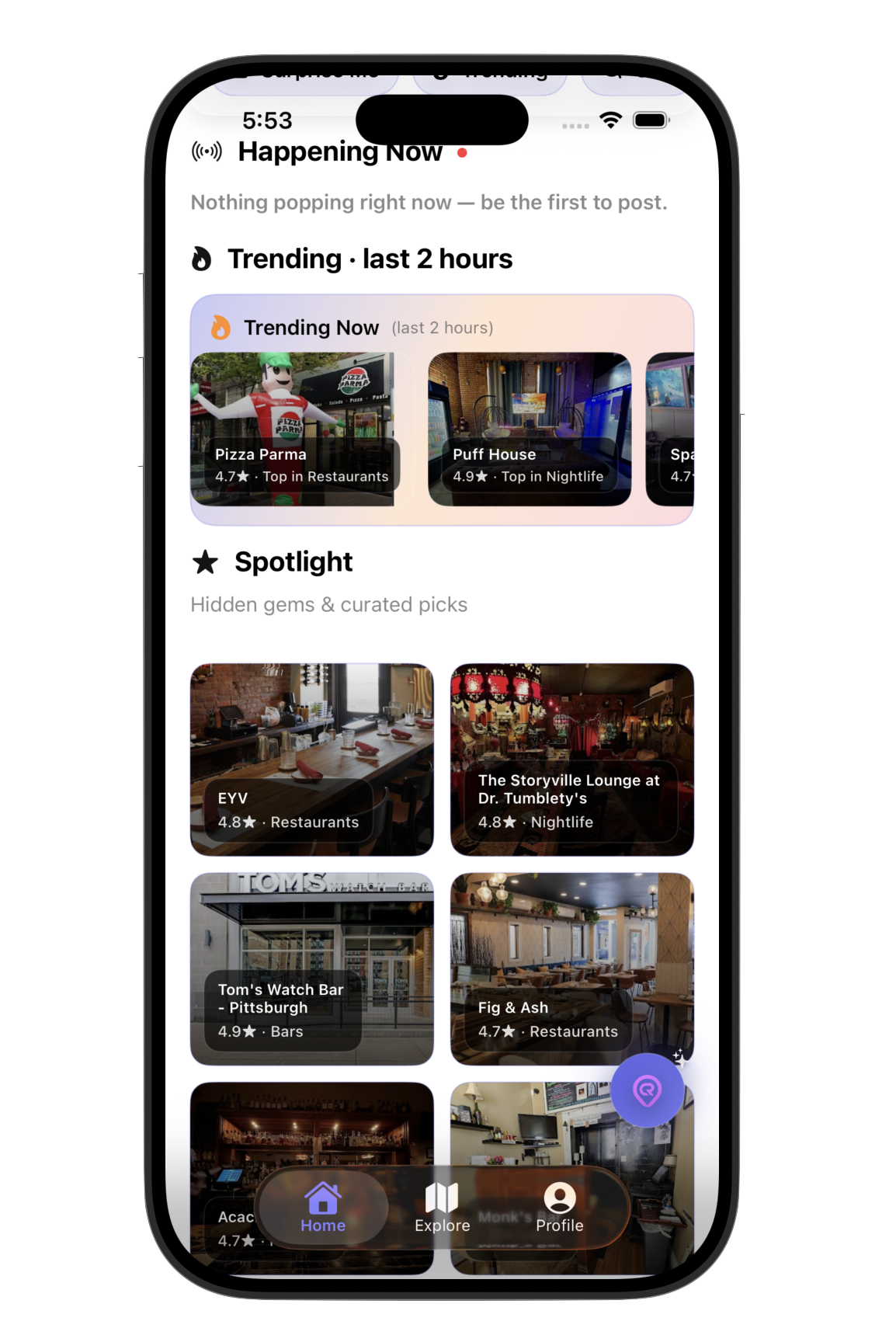Click the flame icon next to Trending heading
Viewport: 896px width, 1342px height.
click(x=203, y=258)
